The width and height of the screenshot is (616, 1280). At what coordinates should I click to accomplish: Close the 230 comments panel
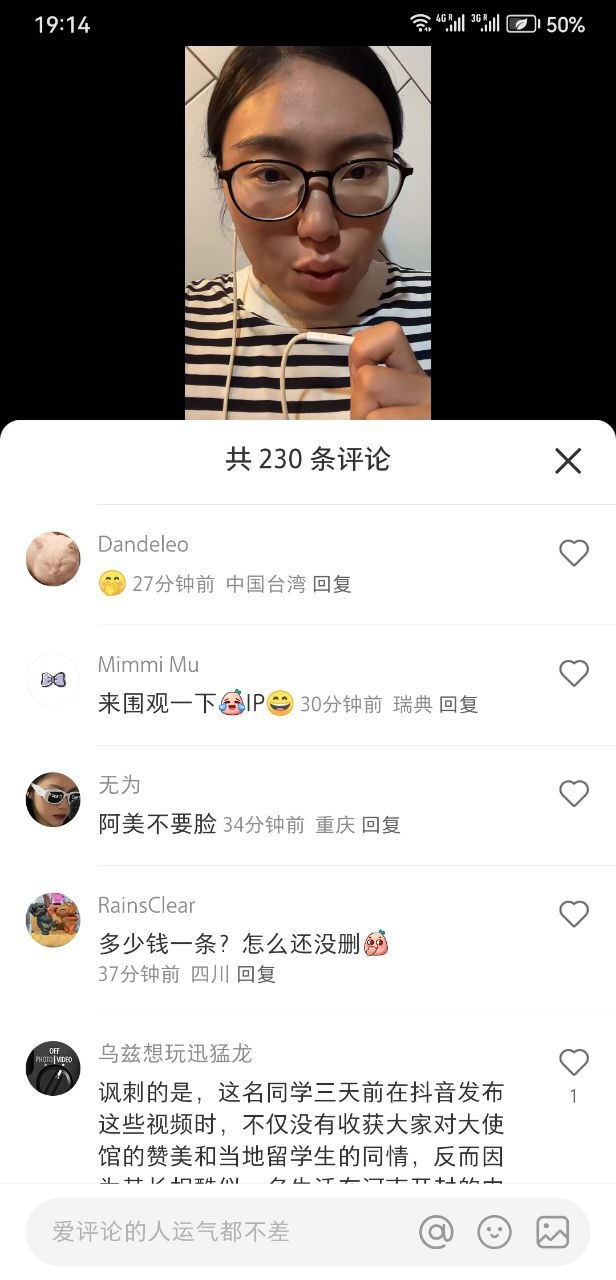568,460
